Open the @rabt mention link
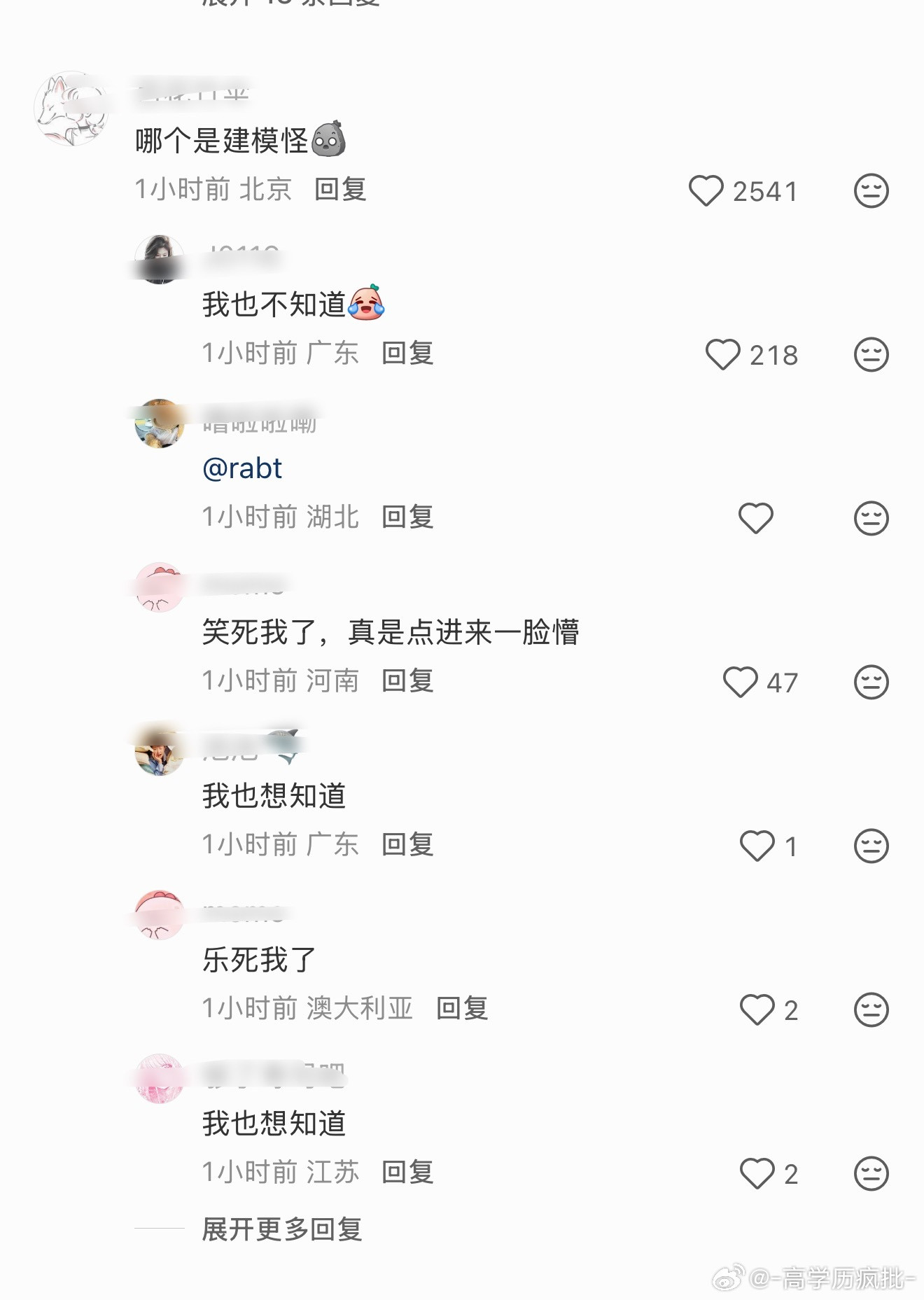 click(x=242, y=468)
